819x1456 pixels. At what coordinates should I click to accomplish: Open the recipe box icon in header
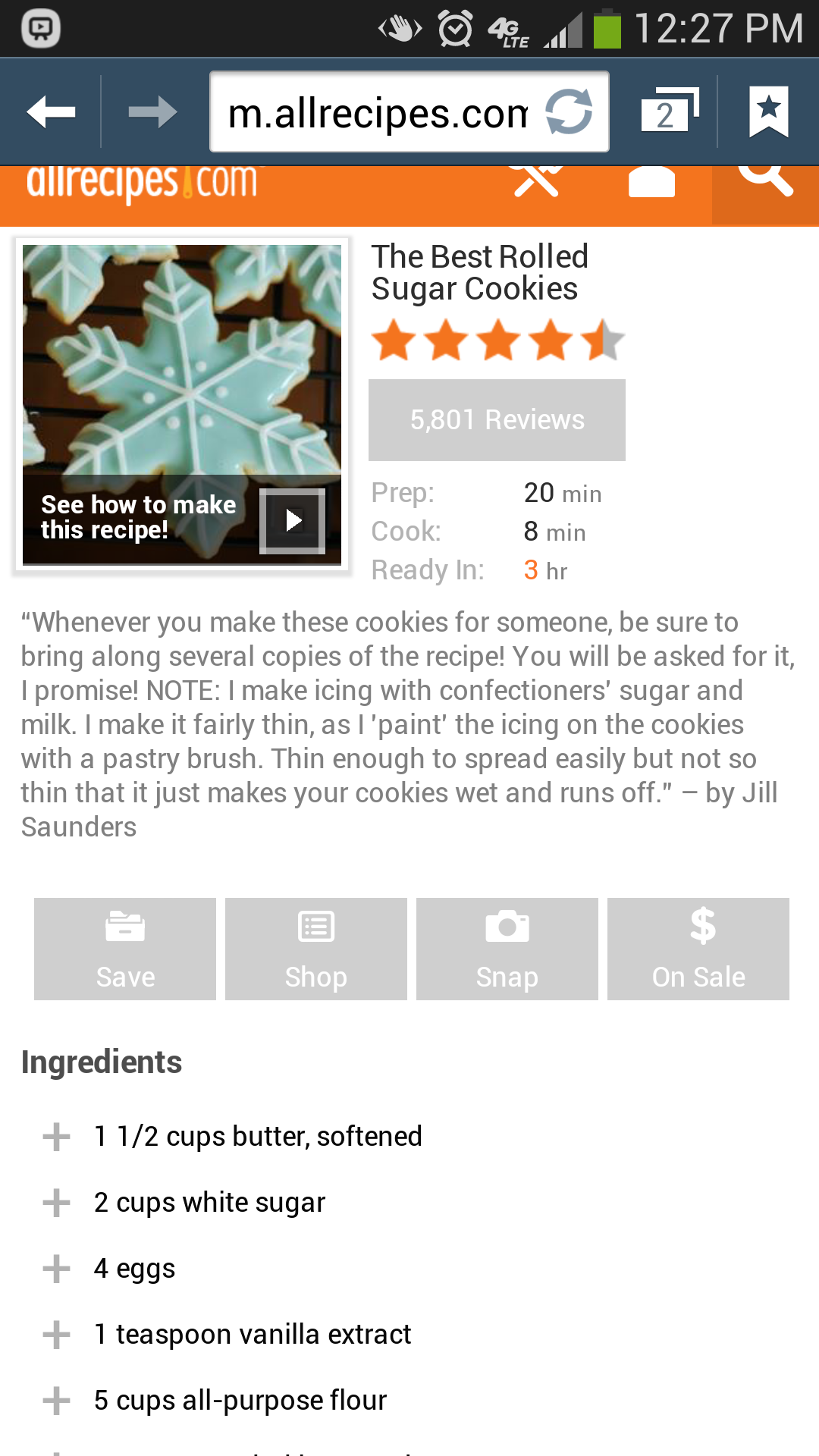(651, 182)
